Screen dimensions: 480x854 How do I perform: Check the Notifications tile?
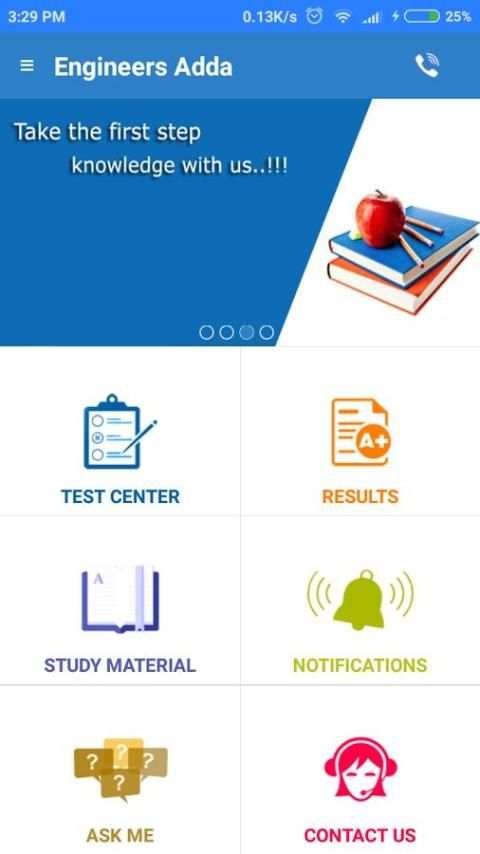pos(360,600)
